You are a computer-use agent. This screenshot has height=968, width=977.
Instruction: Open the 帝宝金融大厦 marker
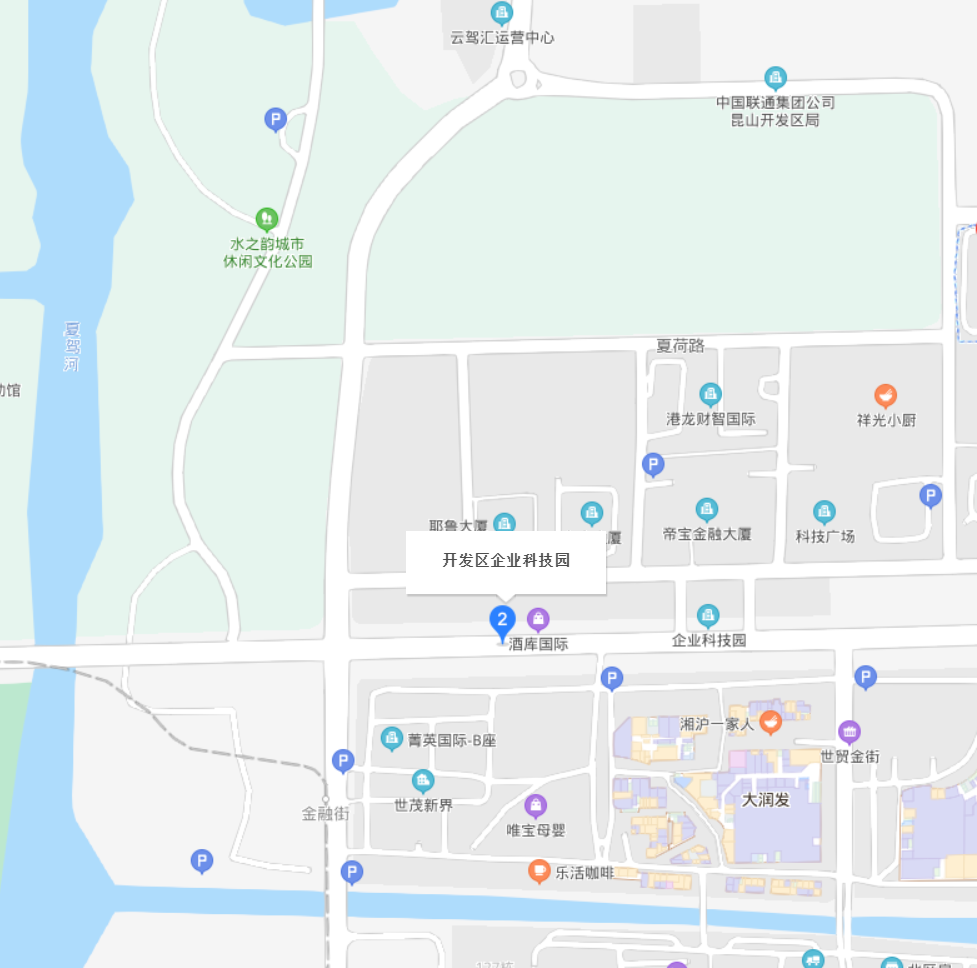(707, 510)
